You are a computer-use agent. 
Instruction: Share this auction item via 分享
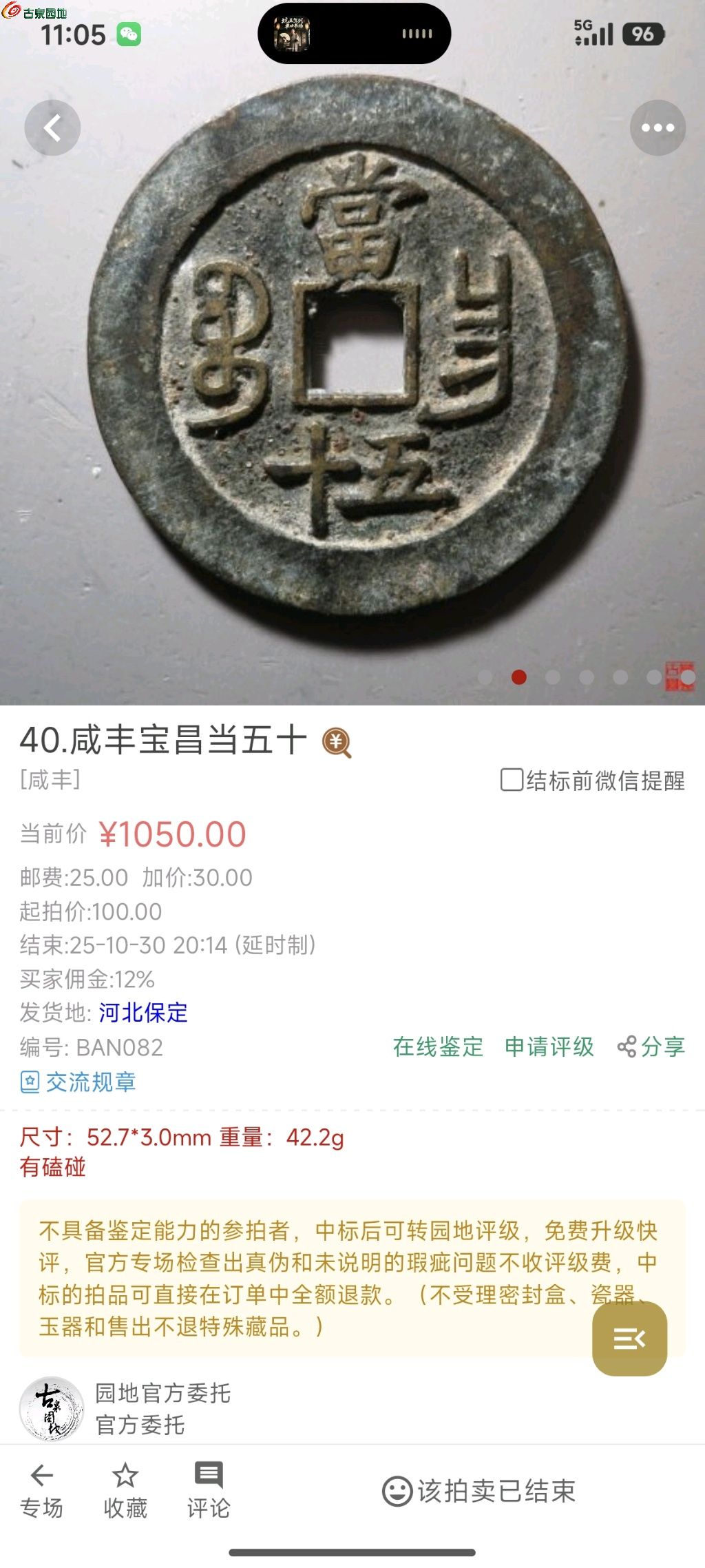(x=651, y=1047)
